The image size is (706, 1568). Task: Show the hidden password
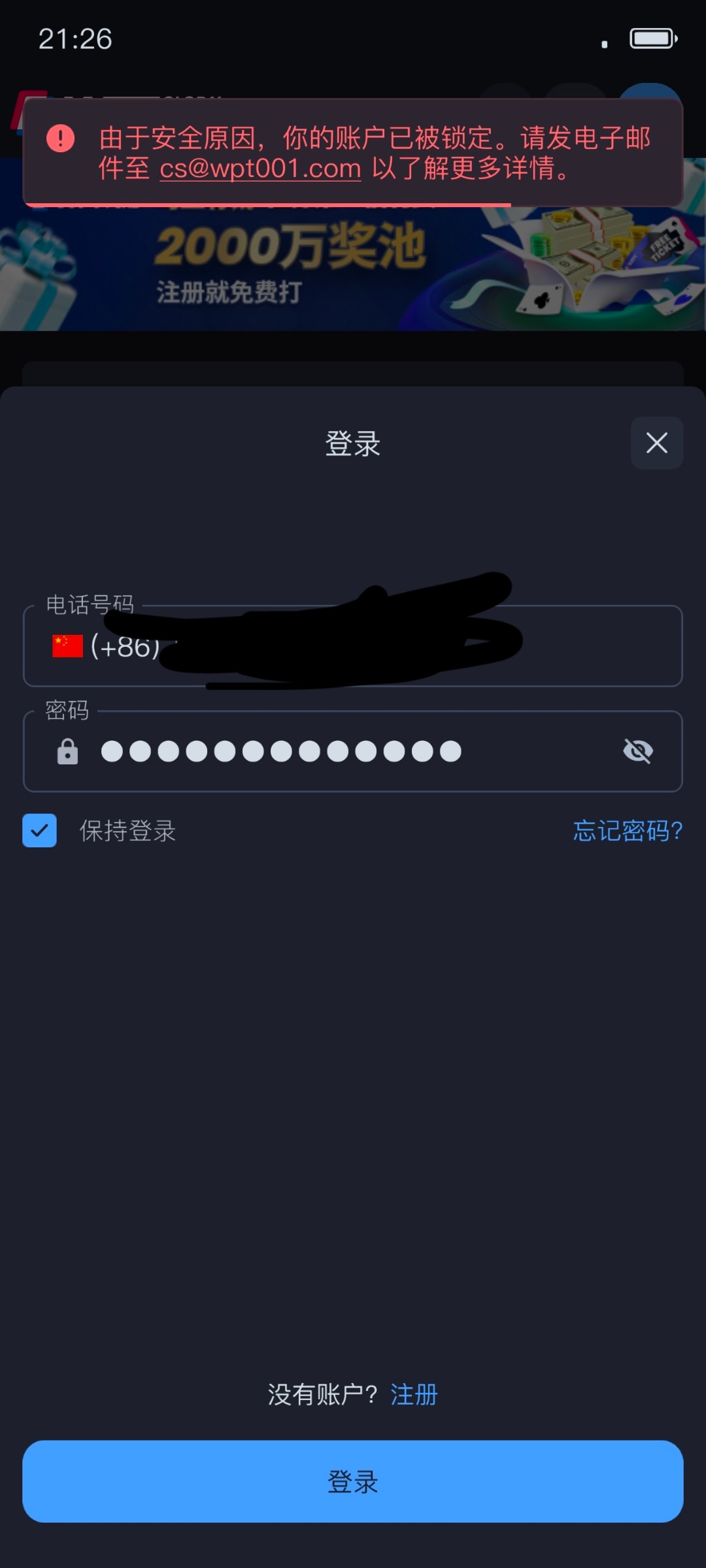[x=638, y=751]
